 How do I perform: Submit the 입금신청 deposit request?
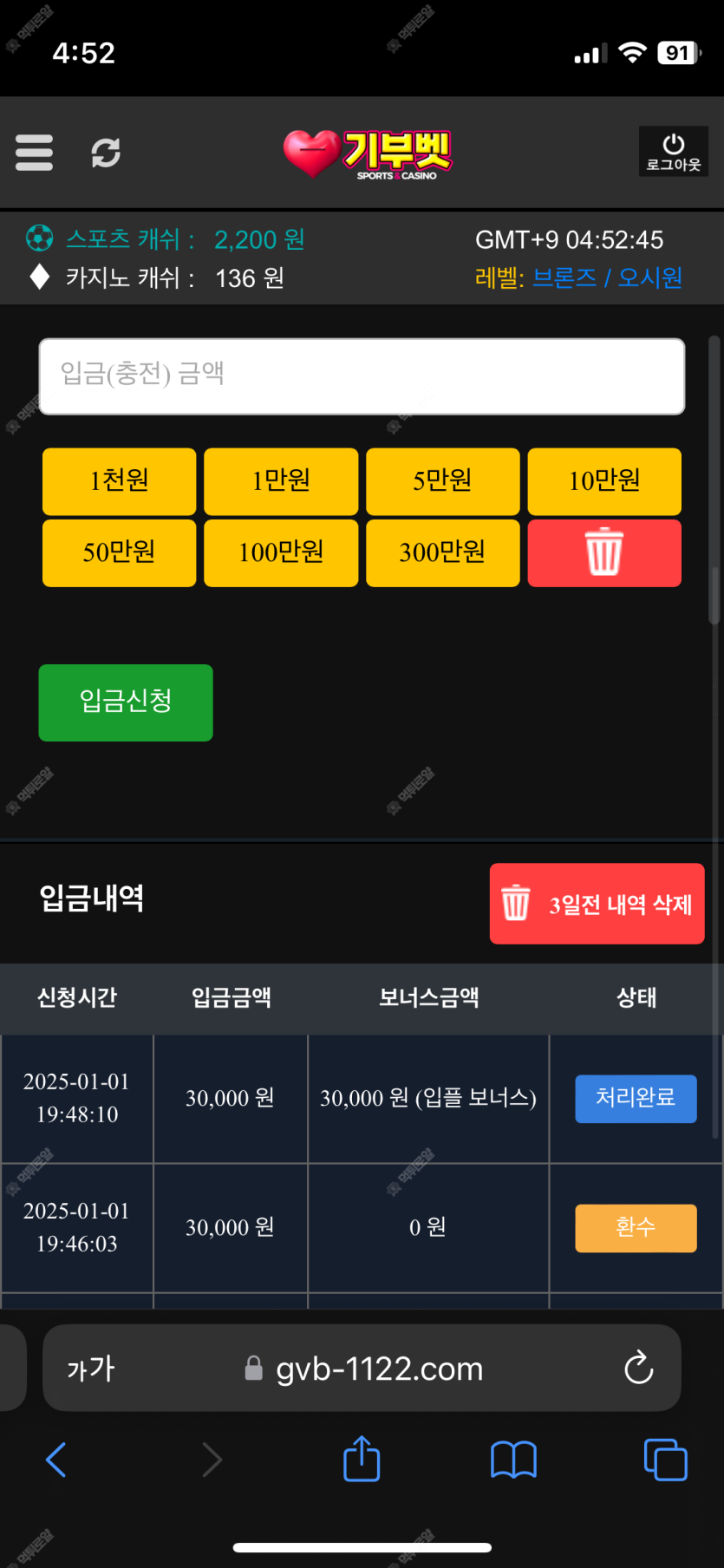(126, 702)
